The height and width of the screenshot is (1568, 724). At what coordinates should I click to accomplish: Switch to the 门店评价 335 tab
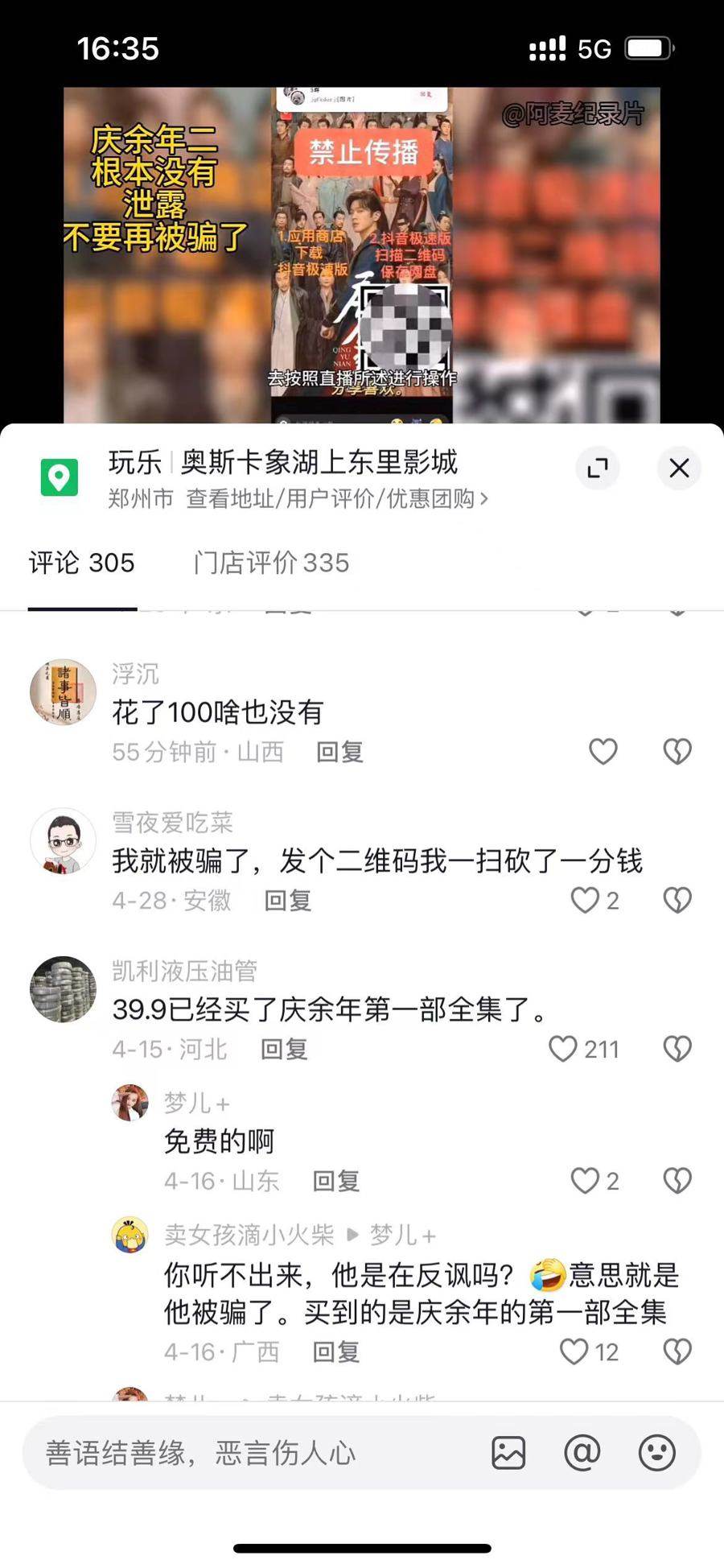click(271, 563)
